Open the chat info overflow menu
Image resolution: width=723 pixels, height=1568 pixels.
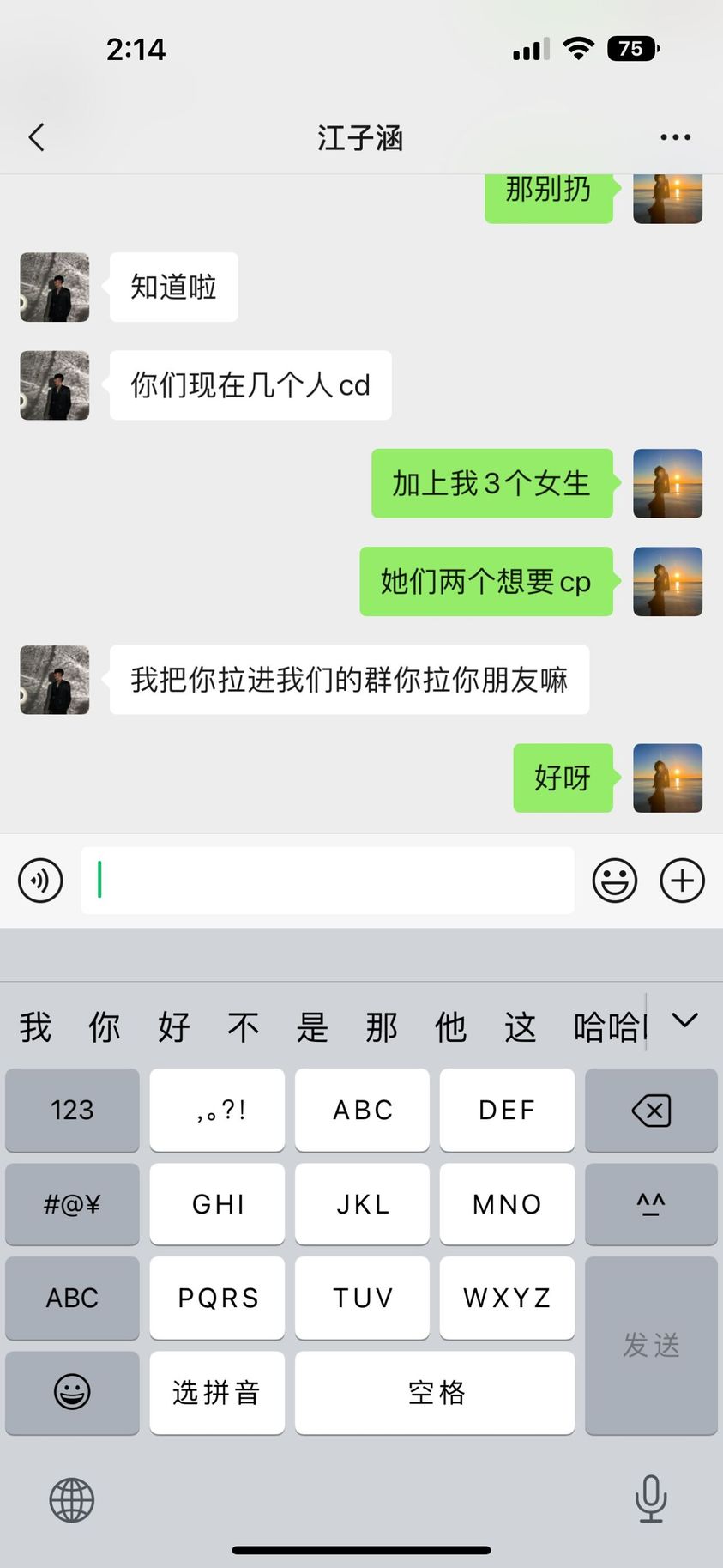(675, 137)
